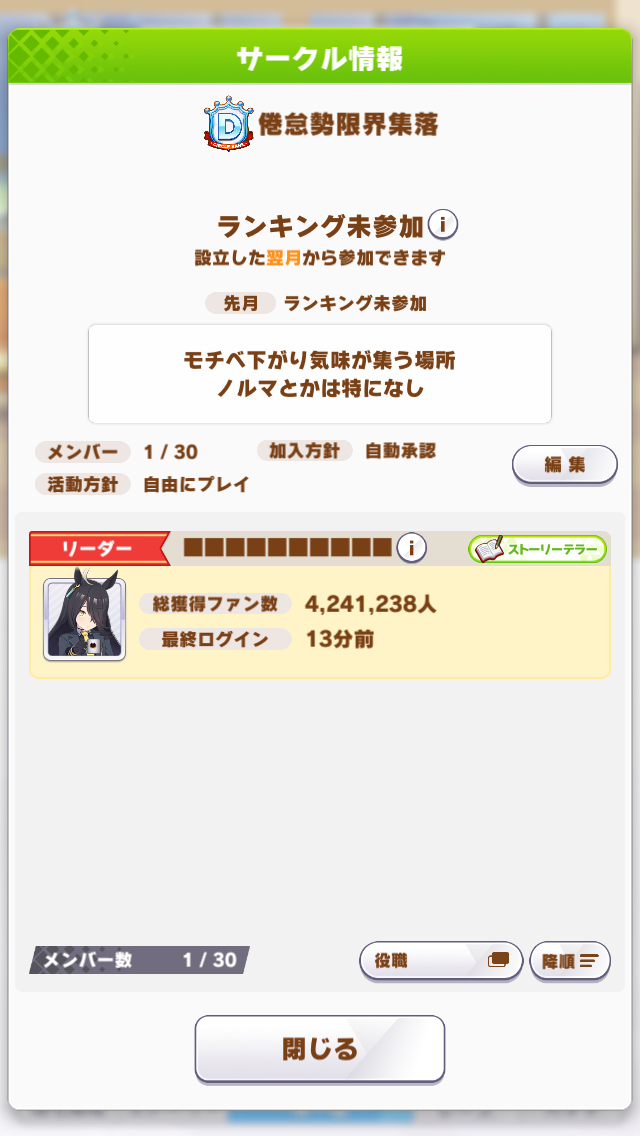Toggle the 降順 sort order
The image size is (640, 1136).
(x=570, y=961)
